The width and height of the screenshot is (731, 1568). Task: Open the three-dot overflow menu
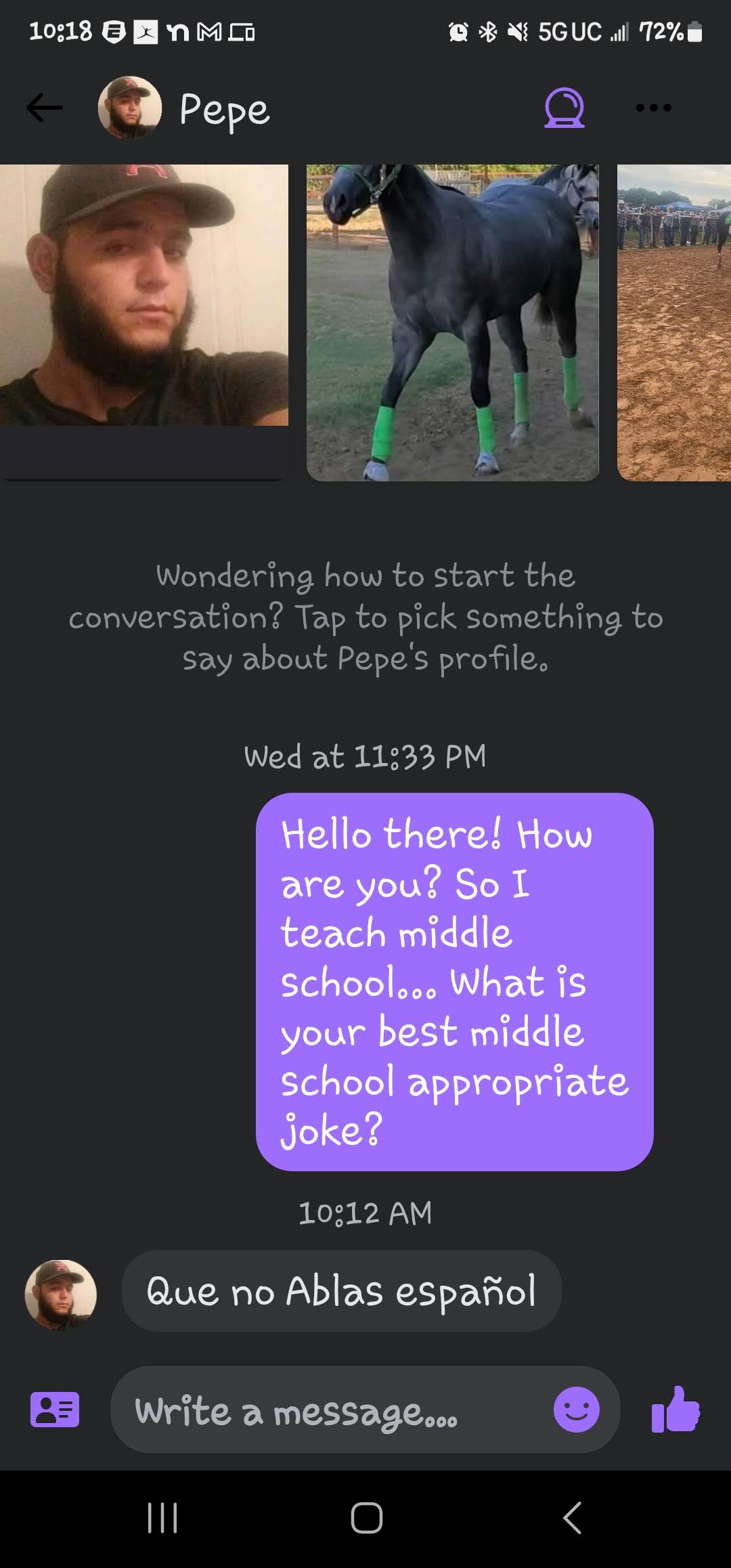(653, 108)
